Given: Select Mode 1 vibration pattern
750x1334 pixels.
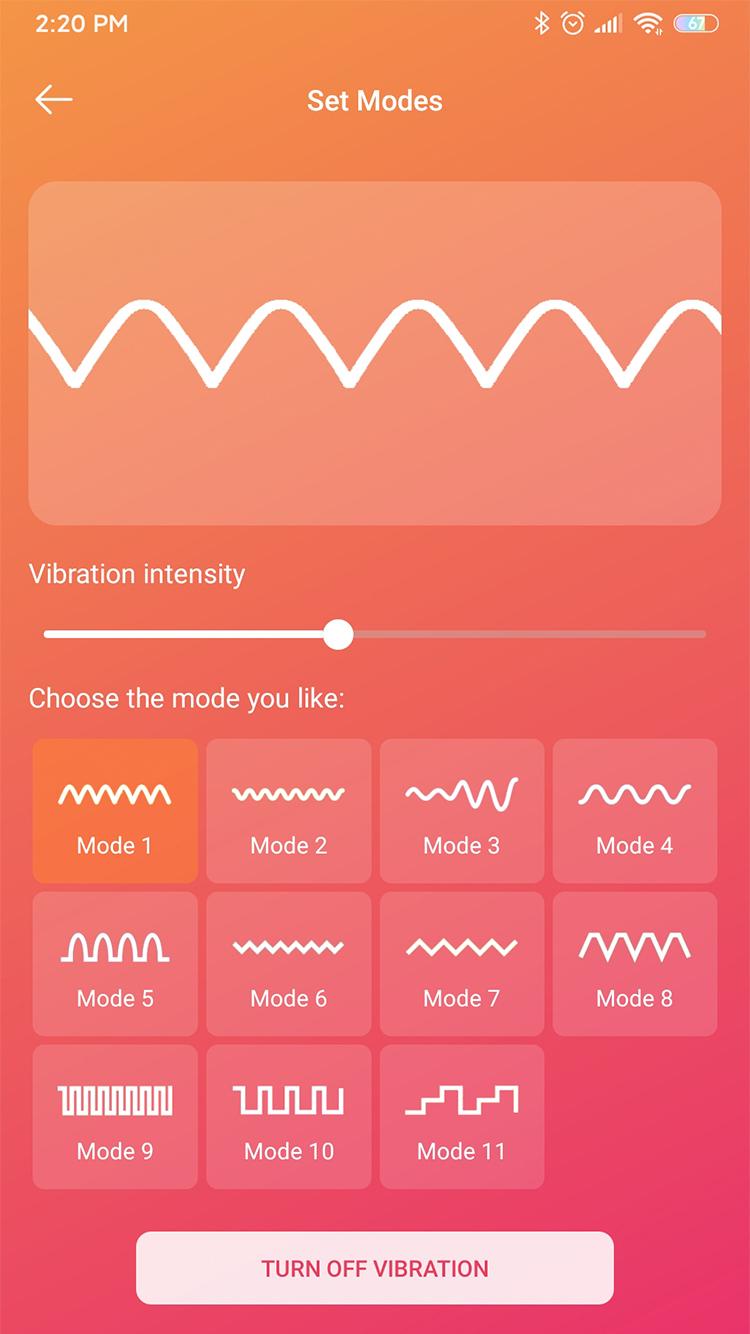Looking at the screenshot, I should [x=115, y=811].
